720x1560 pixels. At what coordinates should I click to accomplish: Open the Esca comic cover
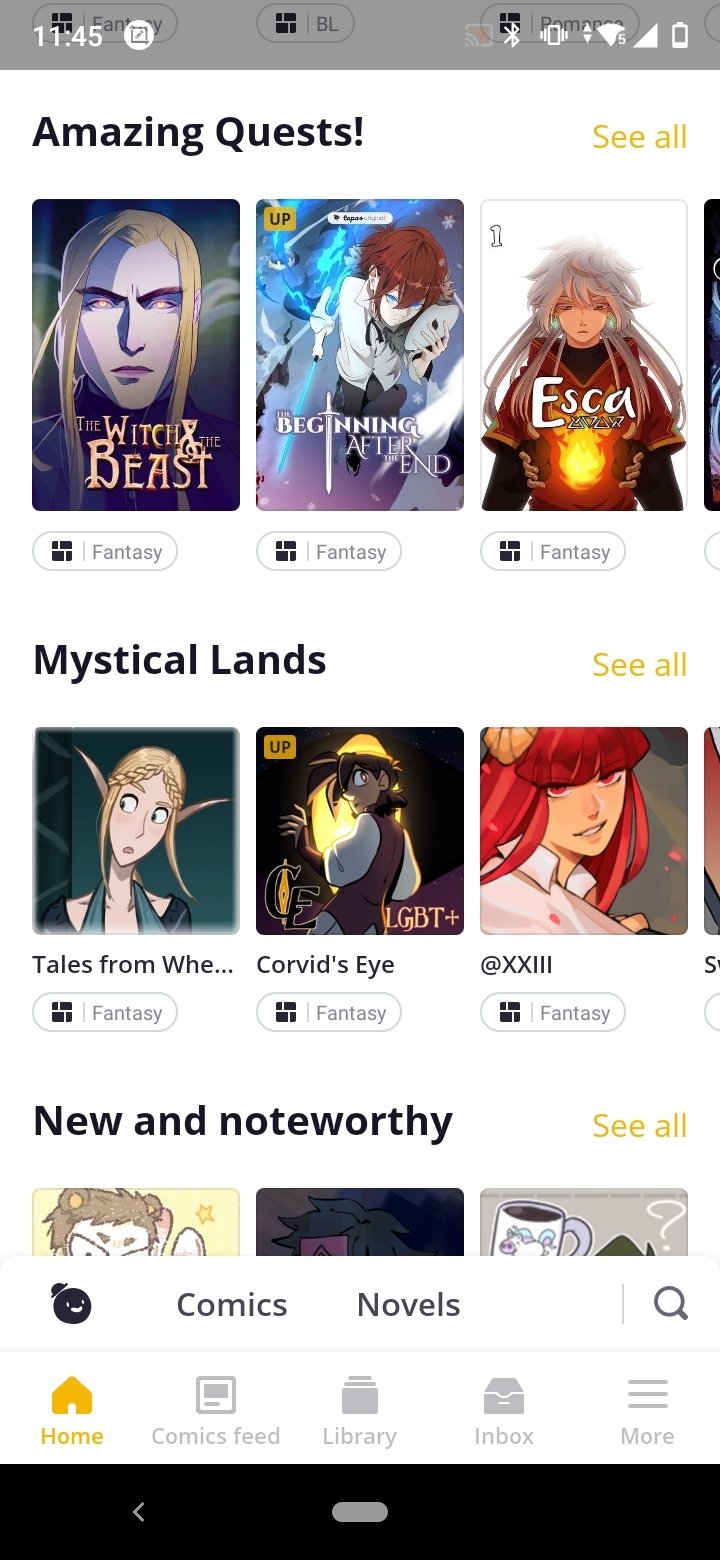584,355
